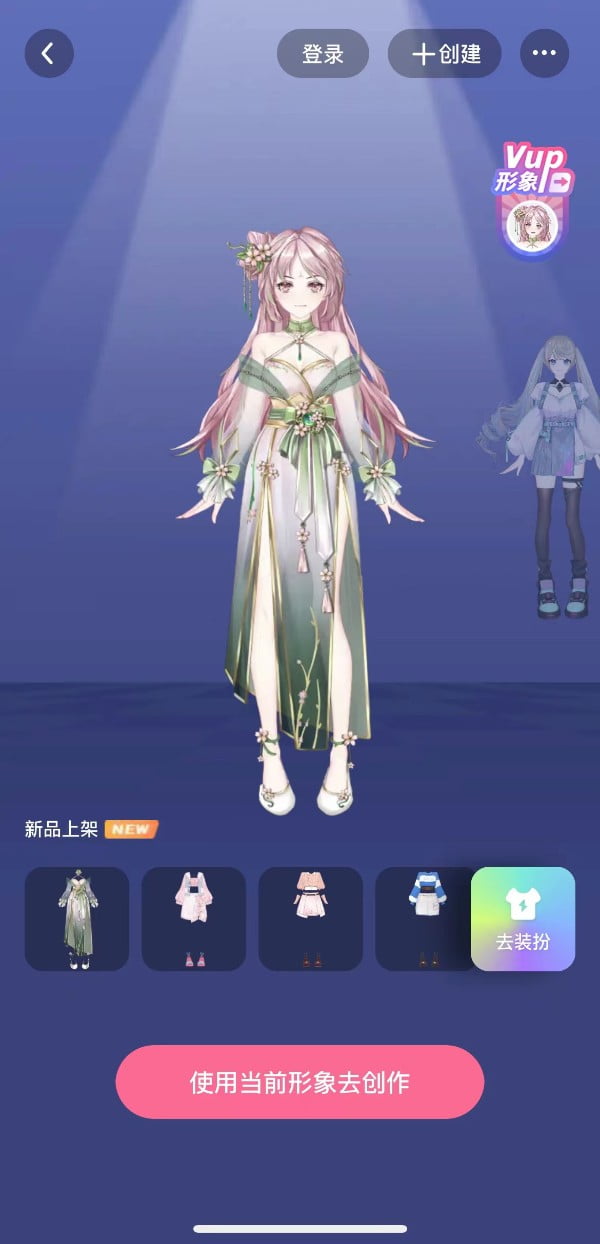Open the 去装扮 dress-up button
Screen dimensions: 600x1244
522,918
